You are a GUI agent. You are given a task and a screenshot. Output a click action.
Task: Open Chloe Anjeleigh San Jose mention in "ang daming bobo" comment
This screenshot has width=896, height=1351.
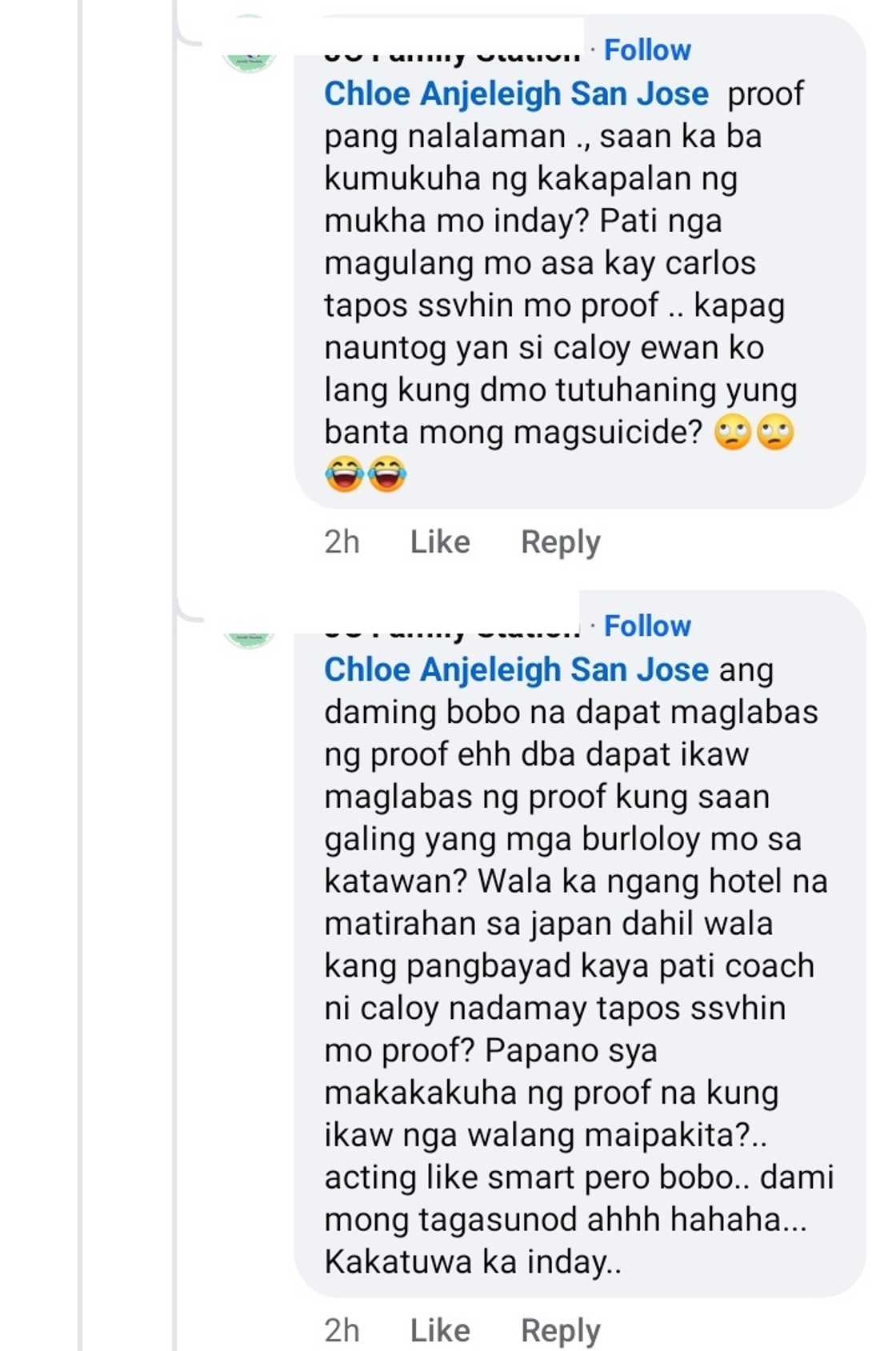pos(516,670)
